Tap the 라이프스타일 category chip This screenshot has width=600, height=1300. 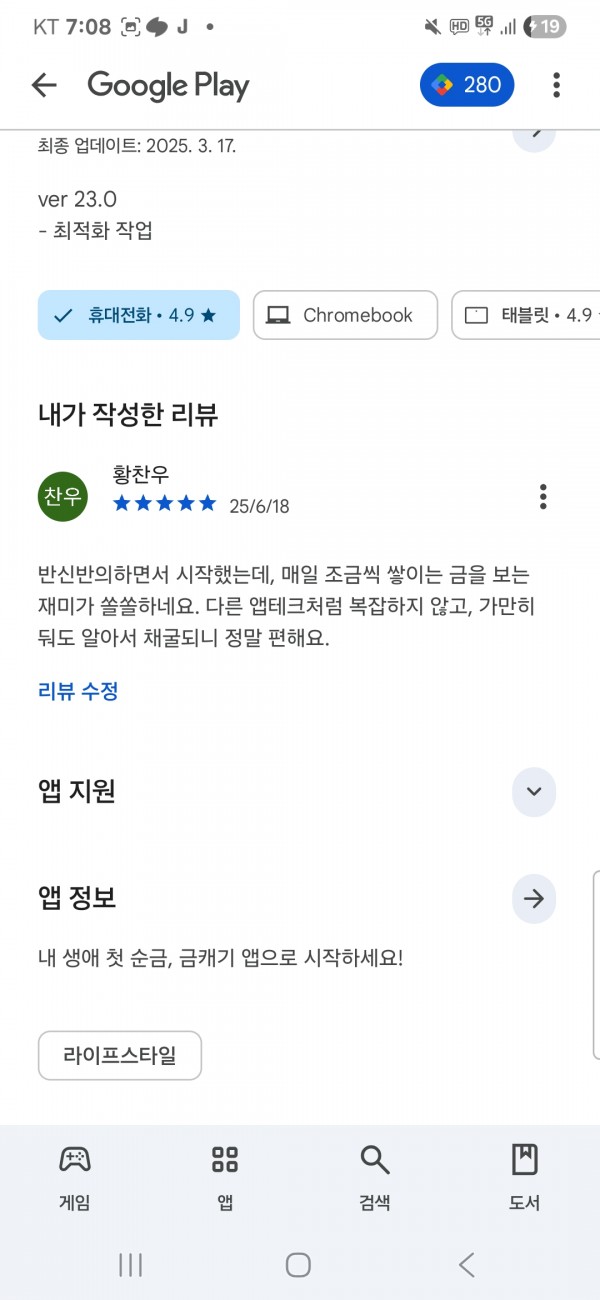[120, 1055]
